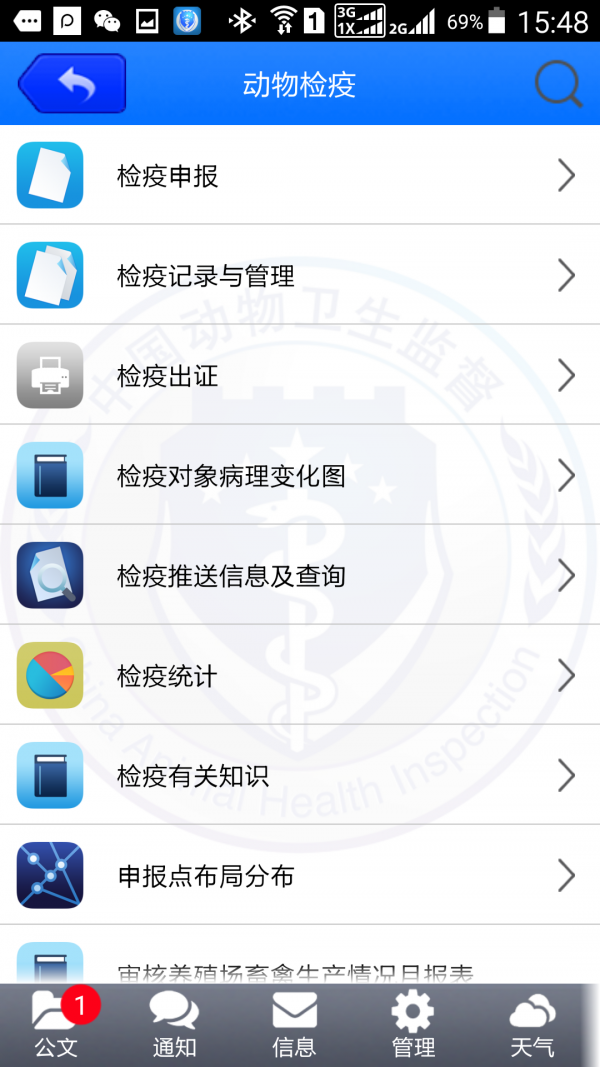600x1067 pixels.
Task: Go back using the blue arrow button
Action: (72, 84)
